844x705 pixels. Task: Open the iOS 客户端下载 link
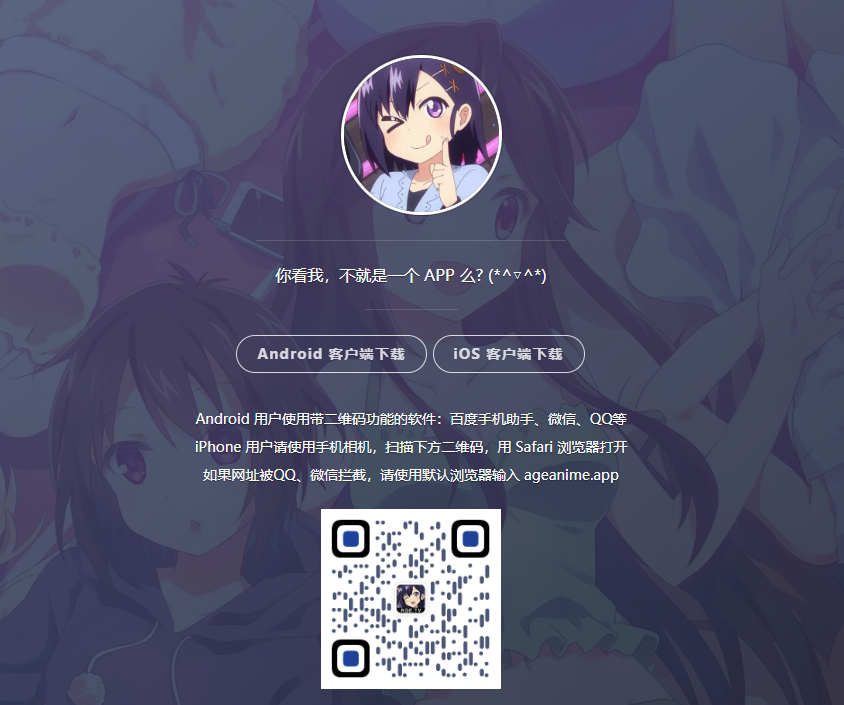coord(508,354)
